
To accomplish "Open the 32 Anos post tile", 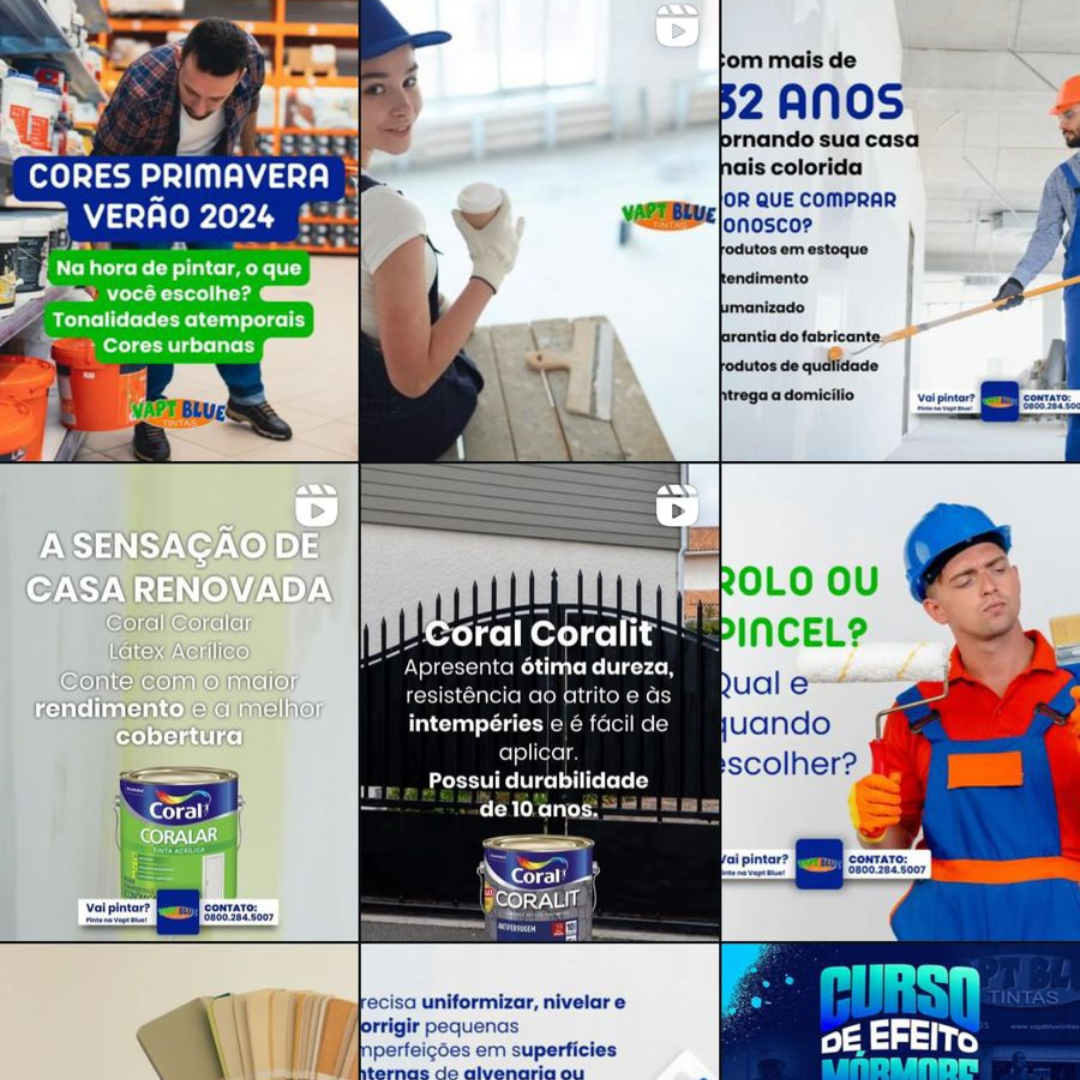I will coord(900,230).
